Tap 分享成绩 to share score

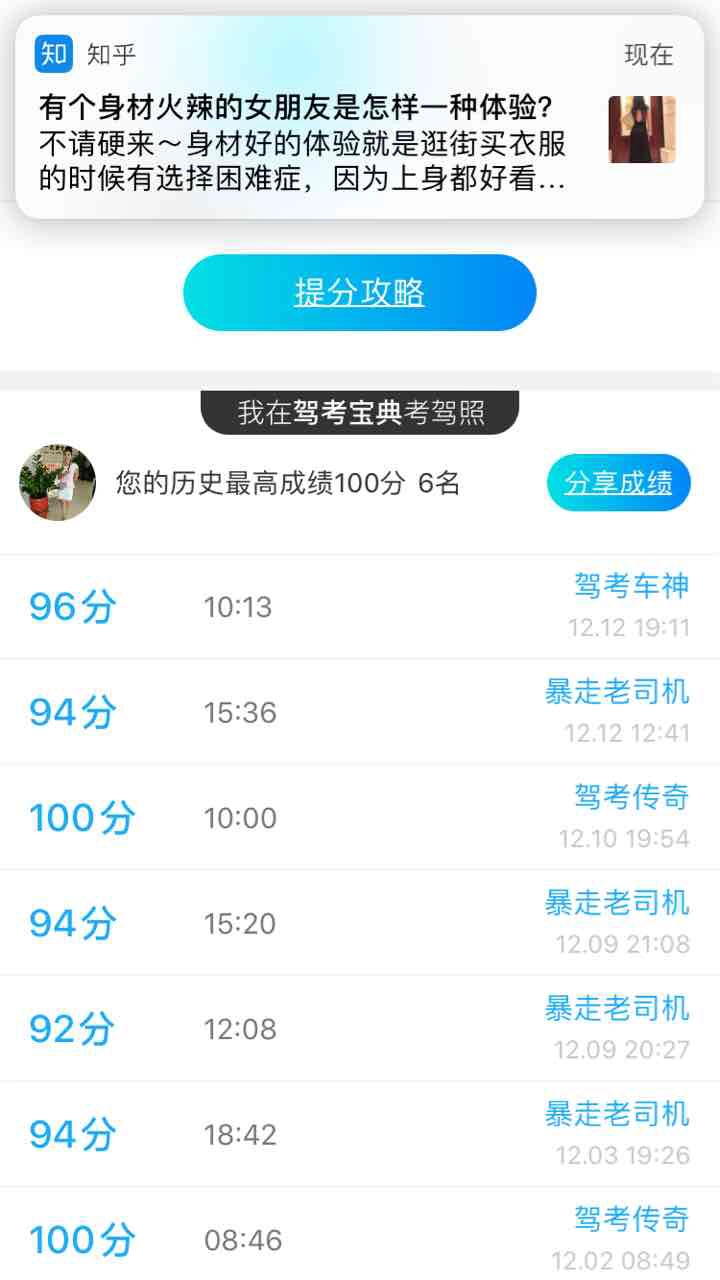618,483
